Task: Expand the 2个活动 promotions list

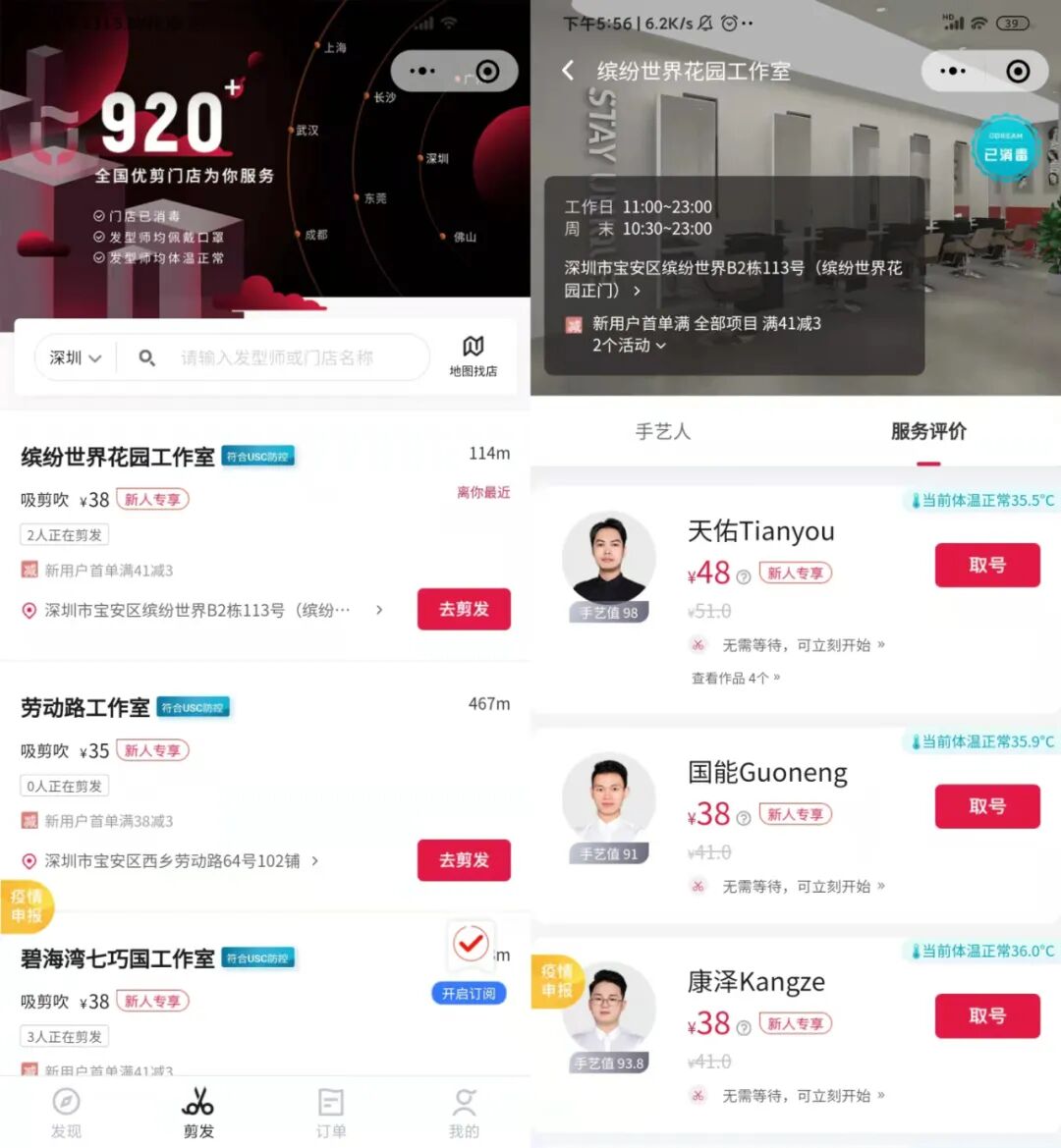Action: (x=629, y=346)
